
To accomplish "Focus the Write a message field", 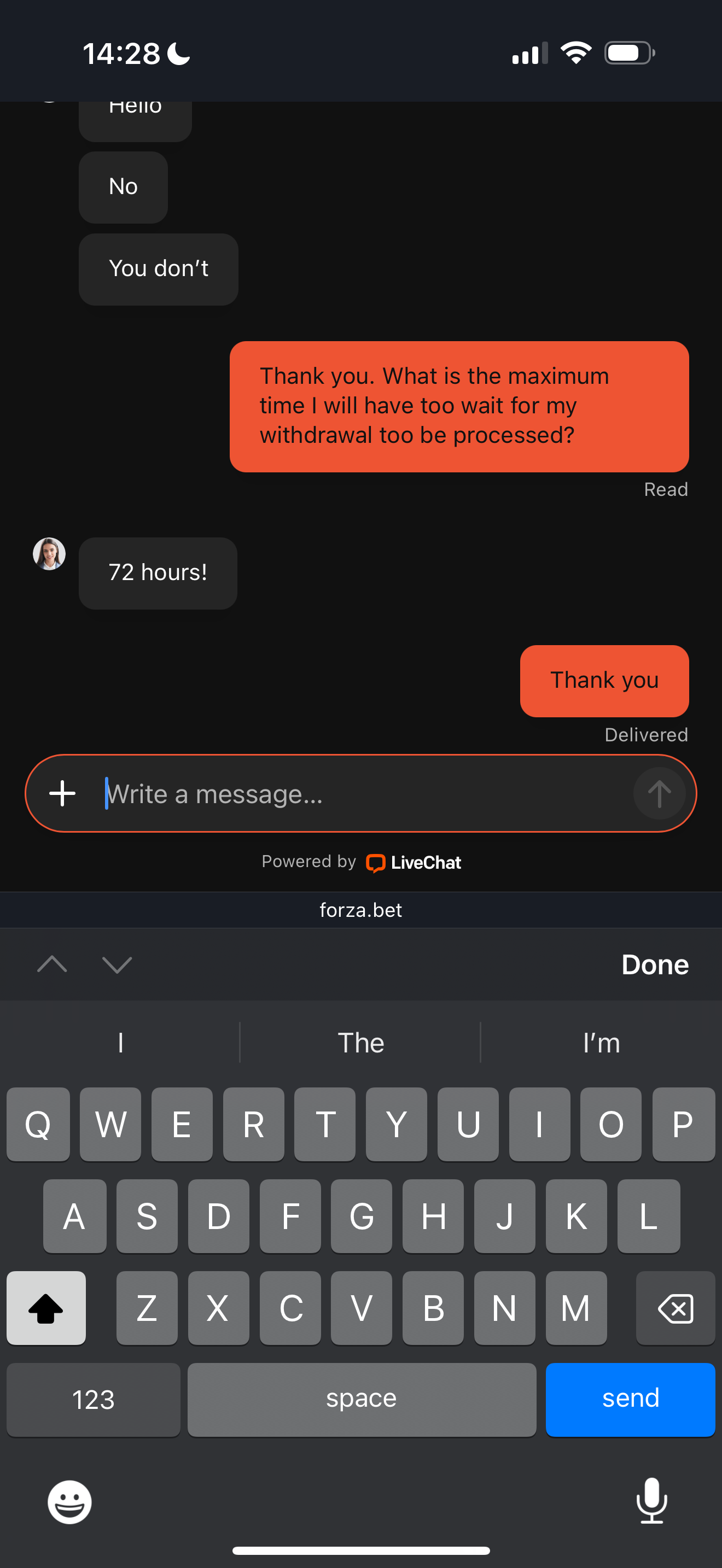I will coord(359,794).
